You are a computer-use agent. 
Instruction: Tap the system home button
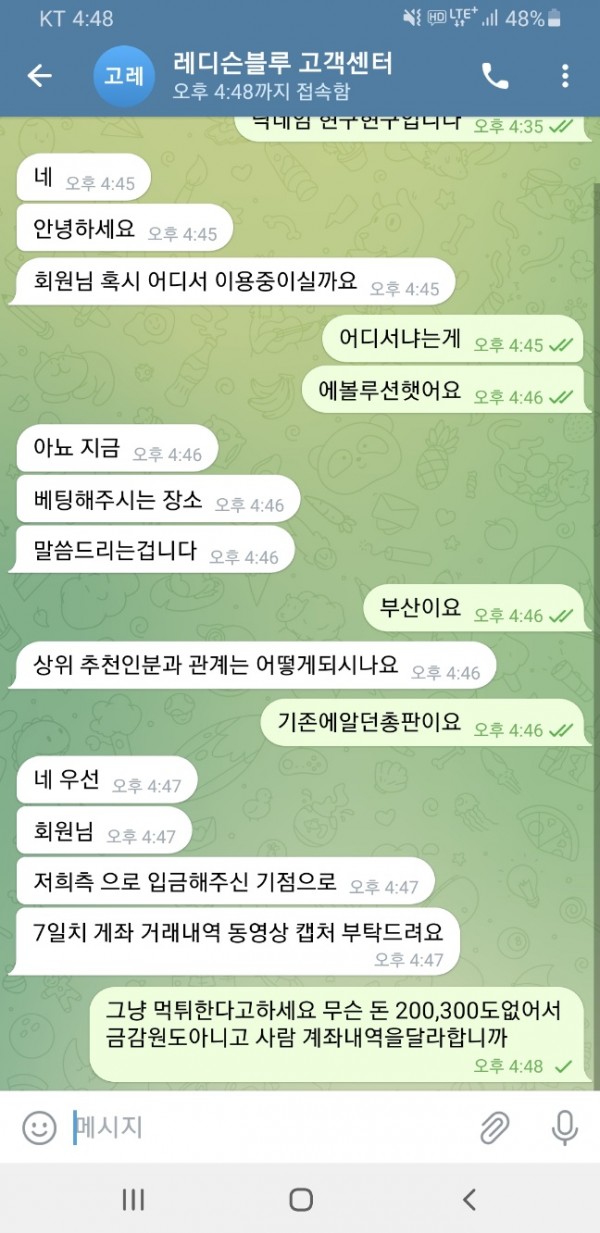[300, 1199]
